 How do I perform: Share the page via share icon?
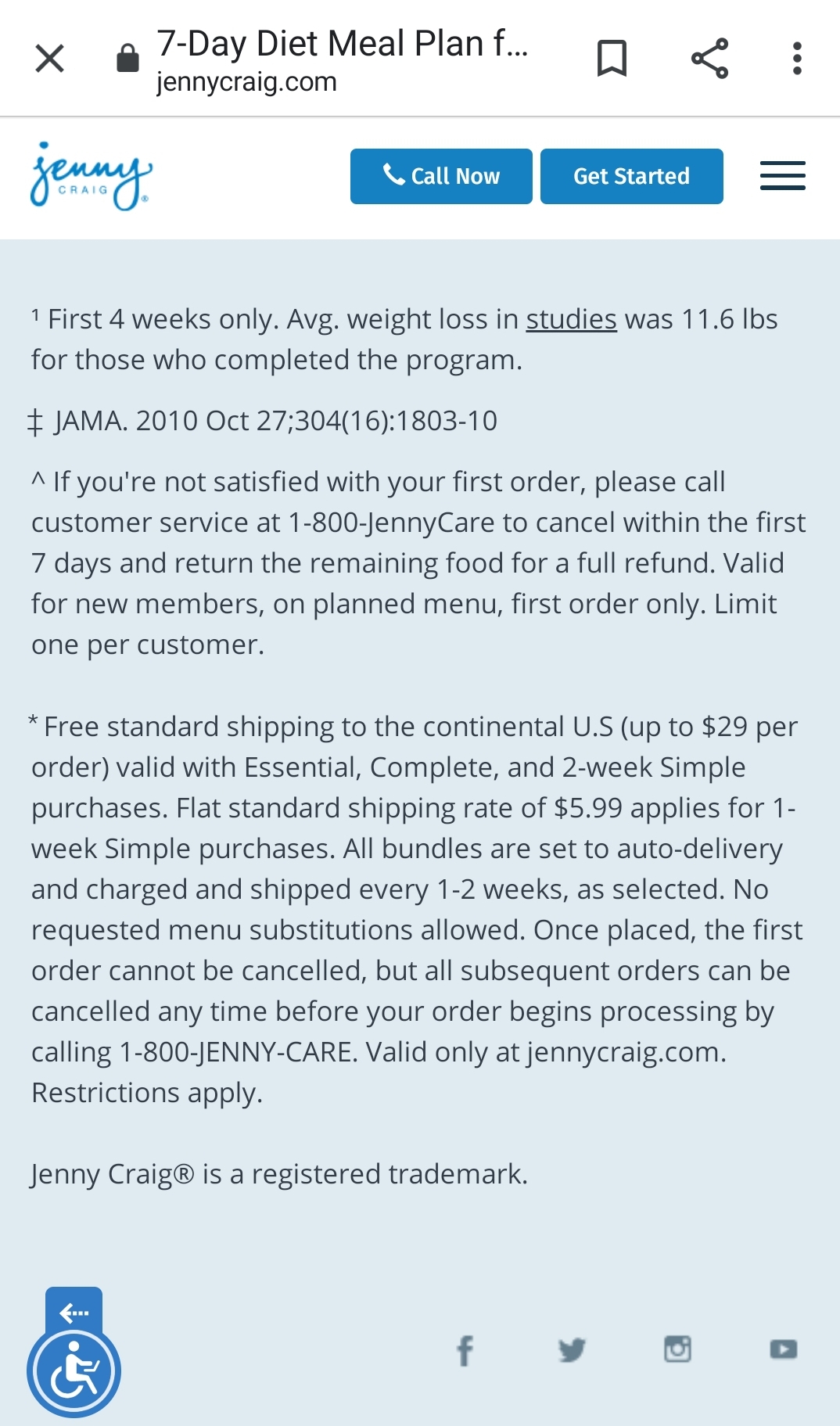click(710, 59)
